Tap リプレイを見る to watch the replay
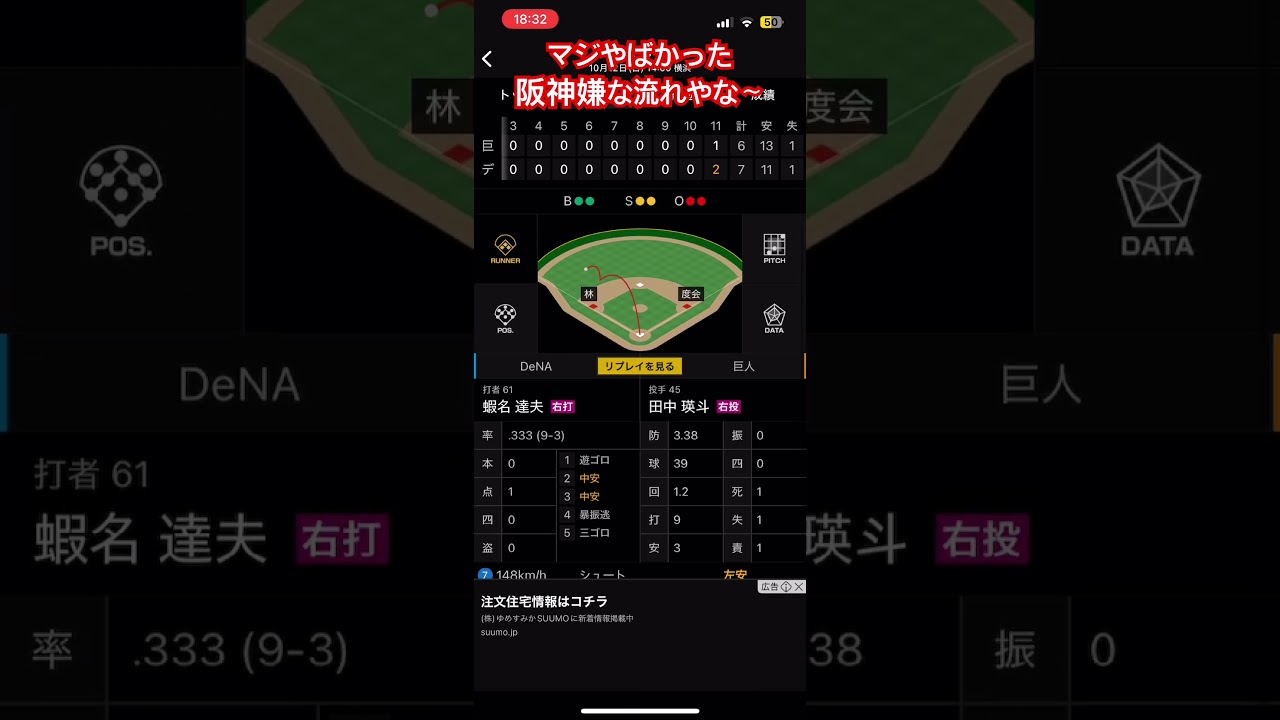This screenshot has height=720, width=1280. tap(639, 366)
